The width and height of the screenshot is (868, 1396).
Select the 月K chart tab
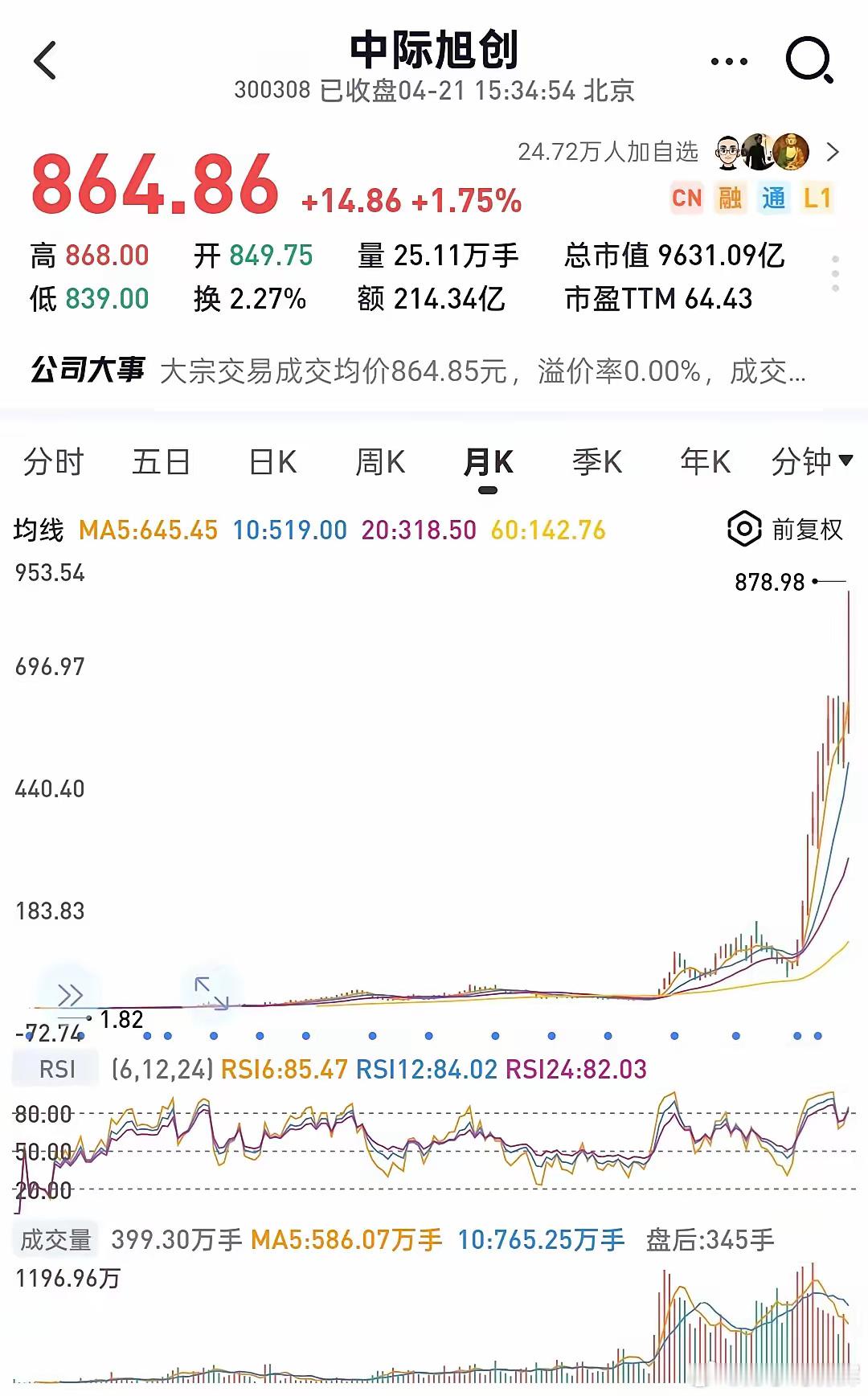488,463
